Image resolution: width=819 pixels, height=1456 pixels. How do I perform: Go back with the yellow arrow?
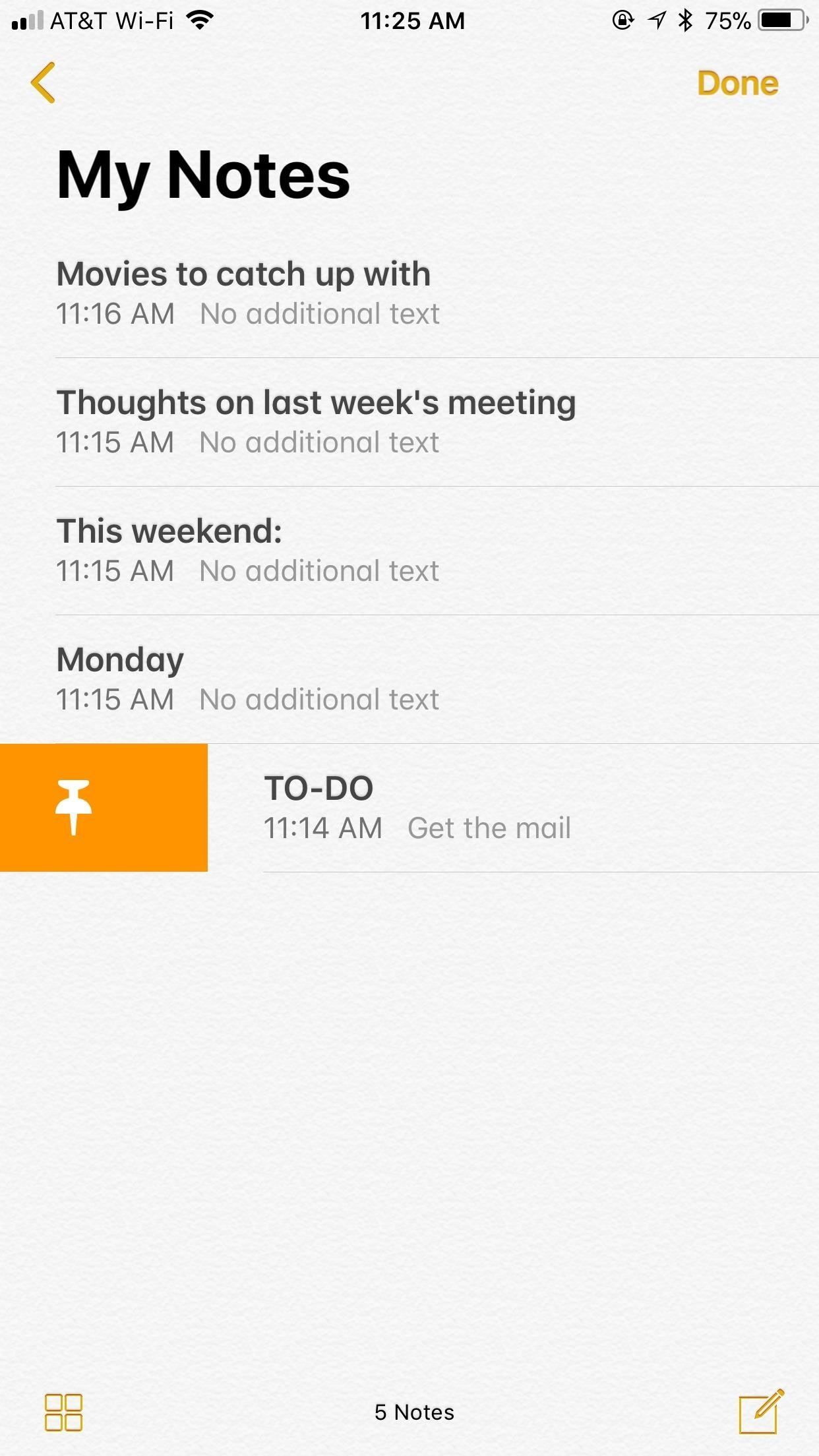43,83
